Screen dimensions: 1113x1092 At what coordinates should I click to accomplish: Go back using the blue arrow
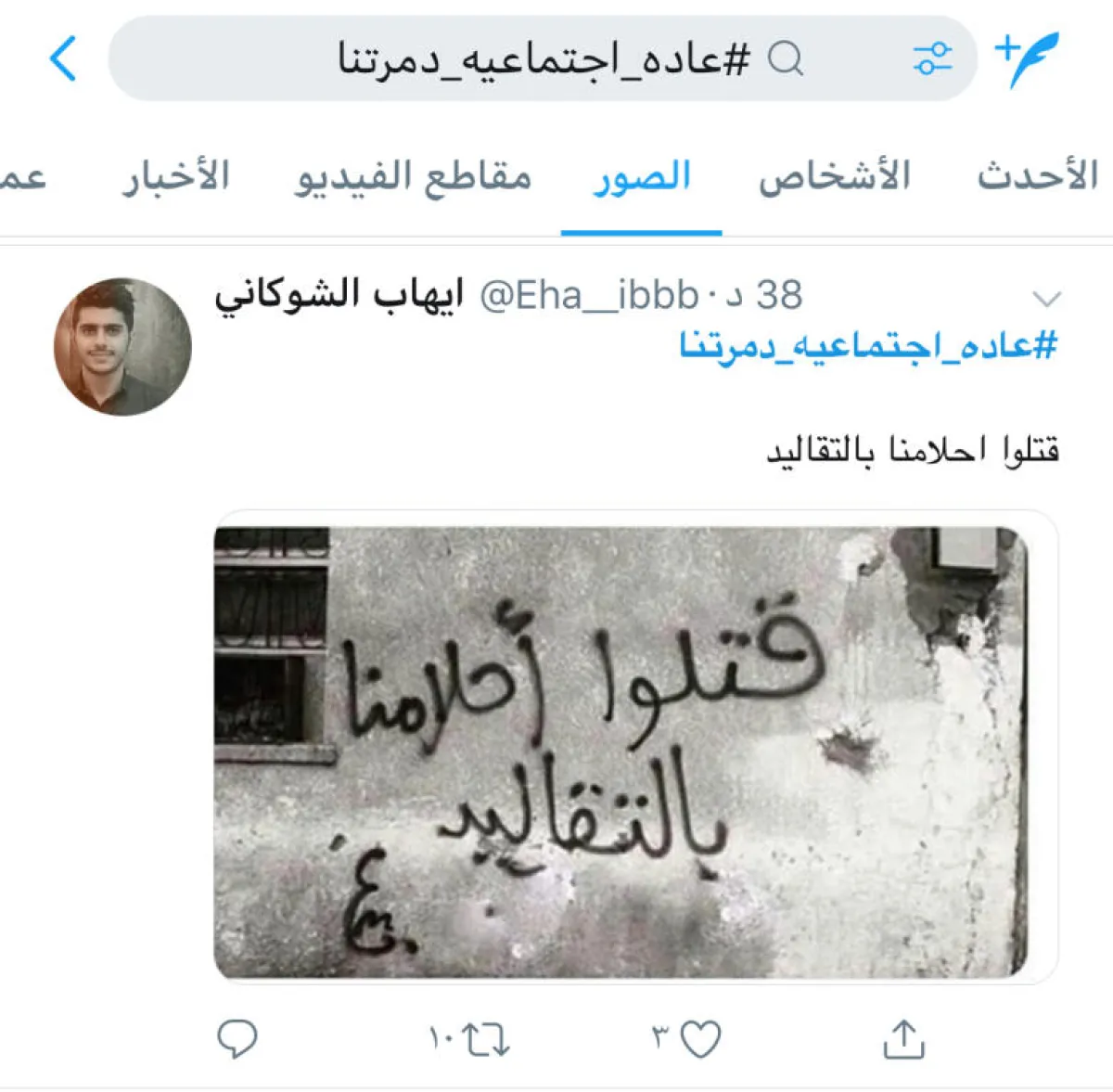63,59
